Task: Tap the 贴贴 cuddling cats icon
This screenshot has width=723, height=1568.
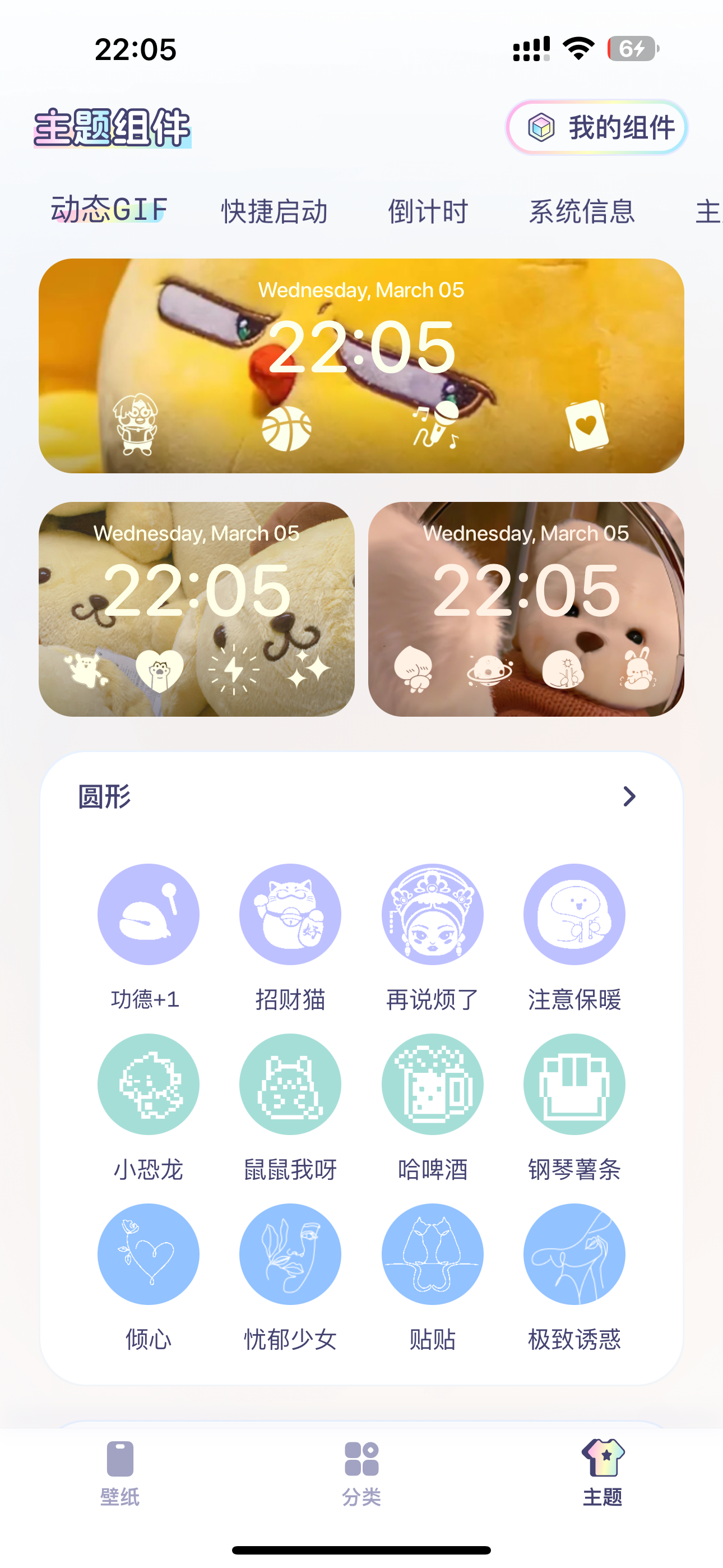Action: click(x=432, y=1254)
